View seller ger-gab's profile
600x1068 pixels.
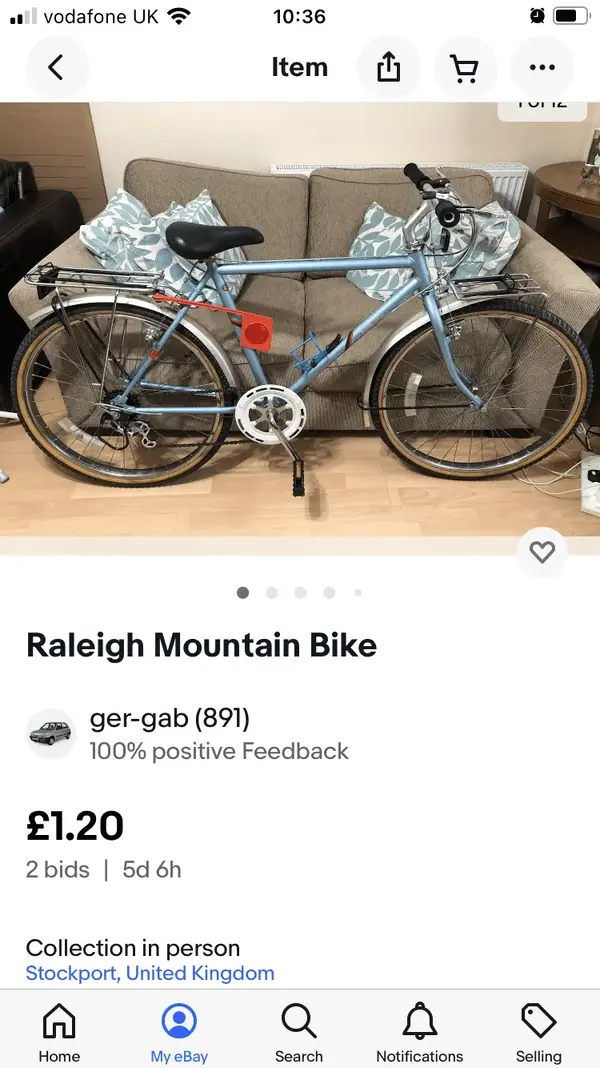[x=169, y=719]
